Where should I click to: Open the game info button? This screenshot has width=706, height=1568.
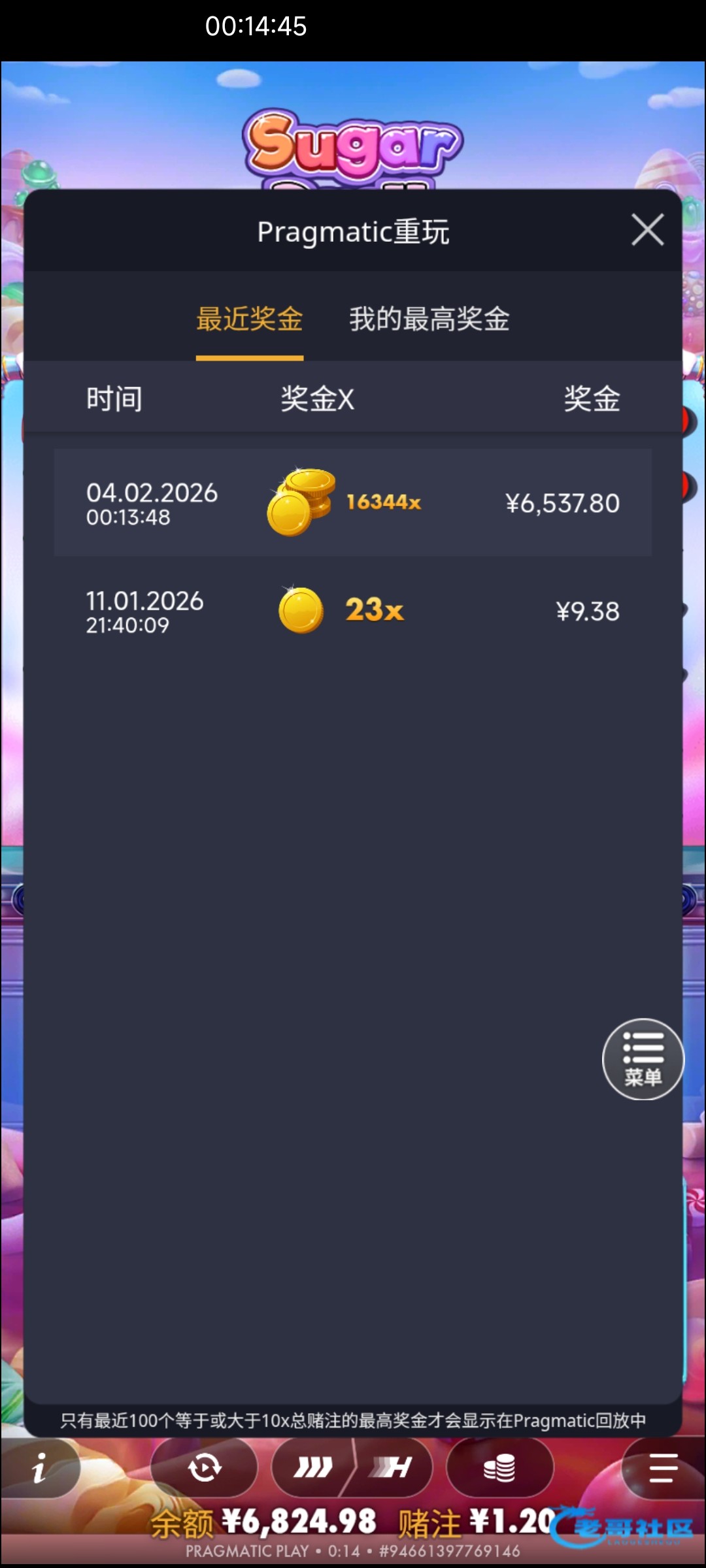coord(41,1468)
